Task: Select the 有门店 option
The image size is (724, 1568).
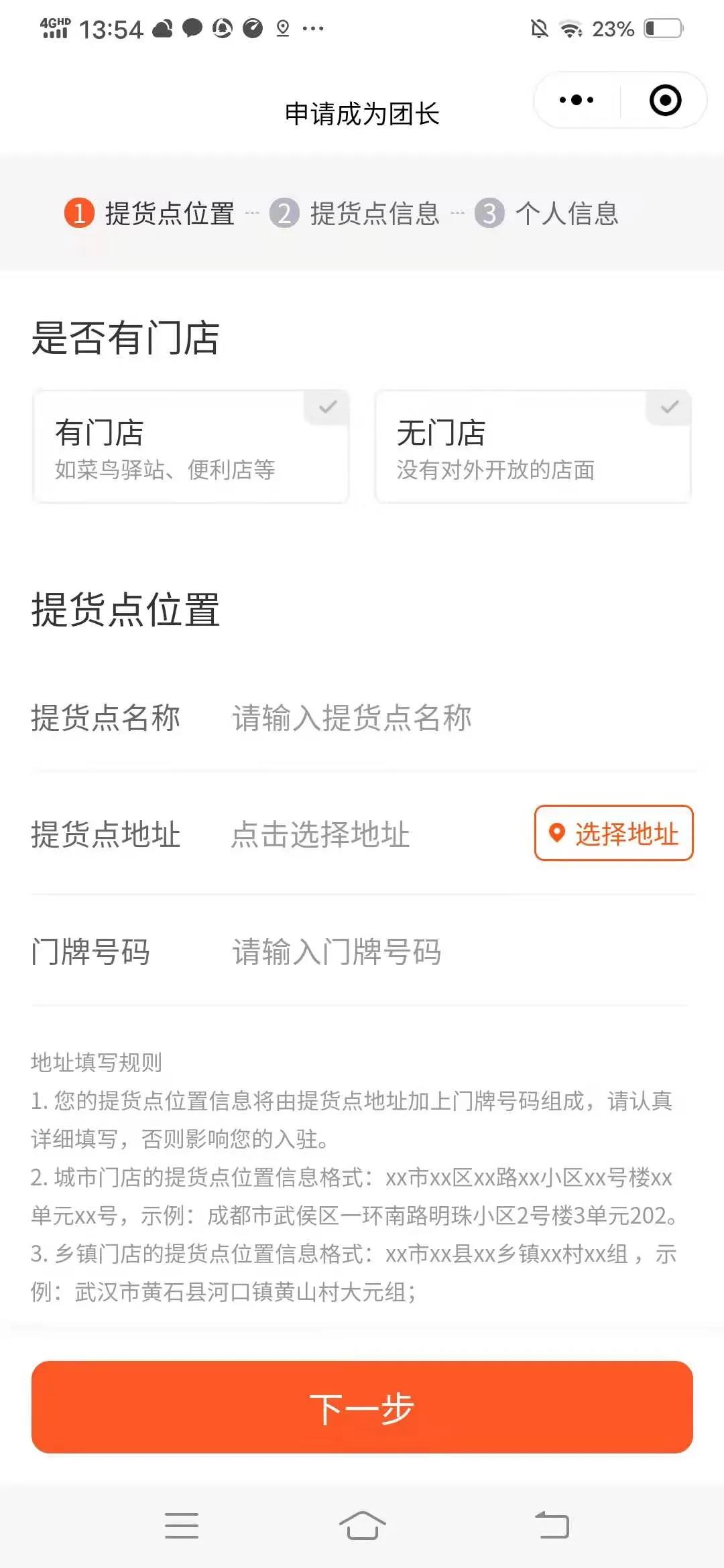Action: click(190, 446)
